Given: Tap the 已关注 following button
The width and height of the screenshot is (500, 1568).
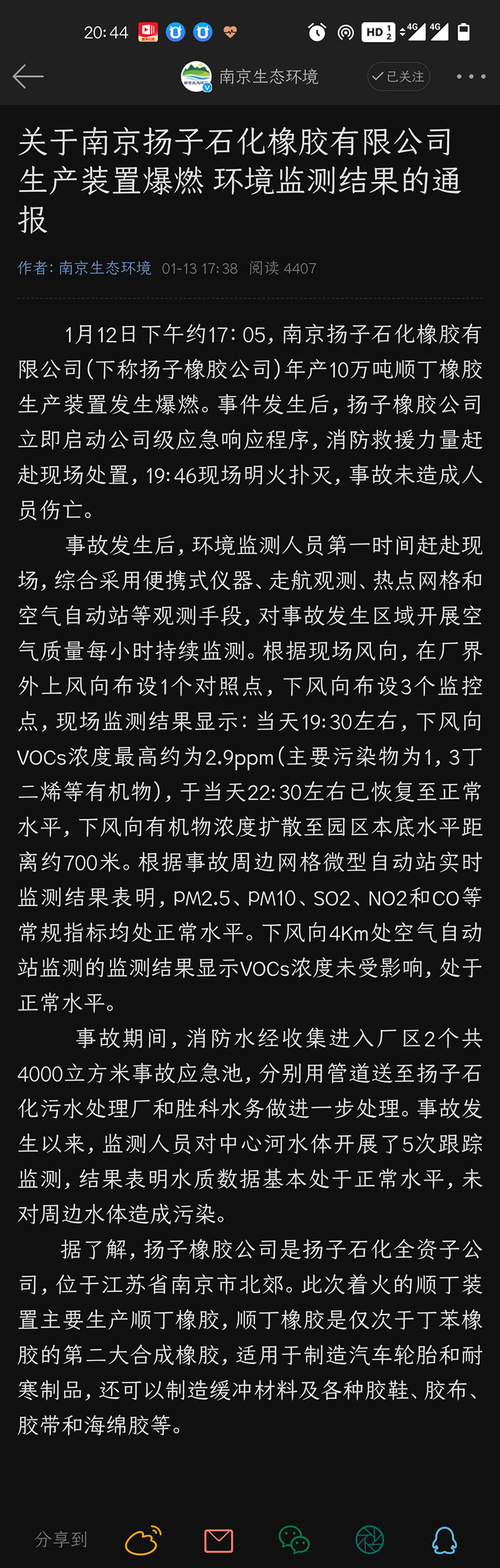Looking at the screenshot, I should [399, 76].
